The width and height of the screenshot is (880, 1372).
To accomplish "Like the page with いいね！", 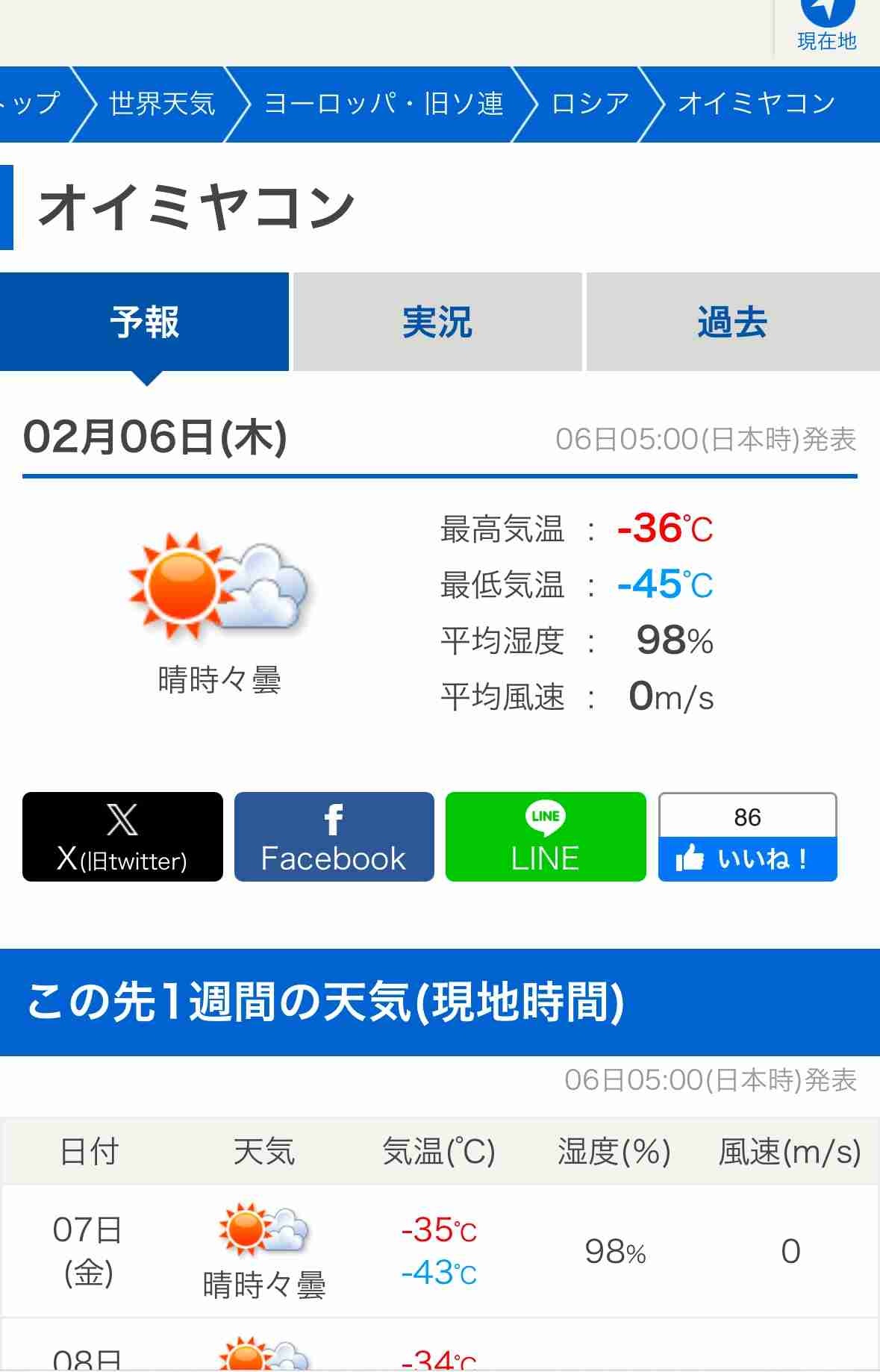I will [x=747, y=858].
